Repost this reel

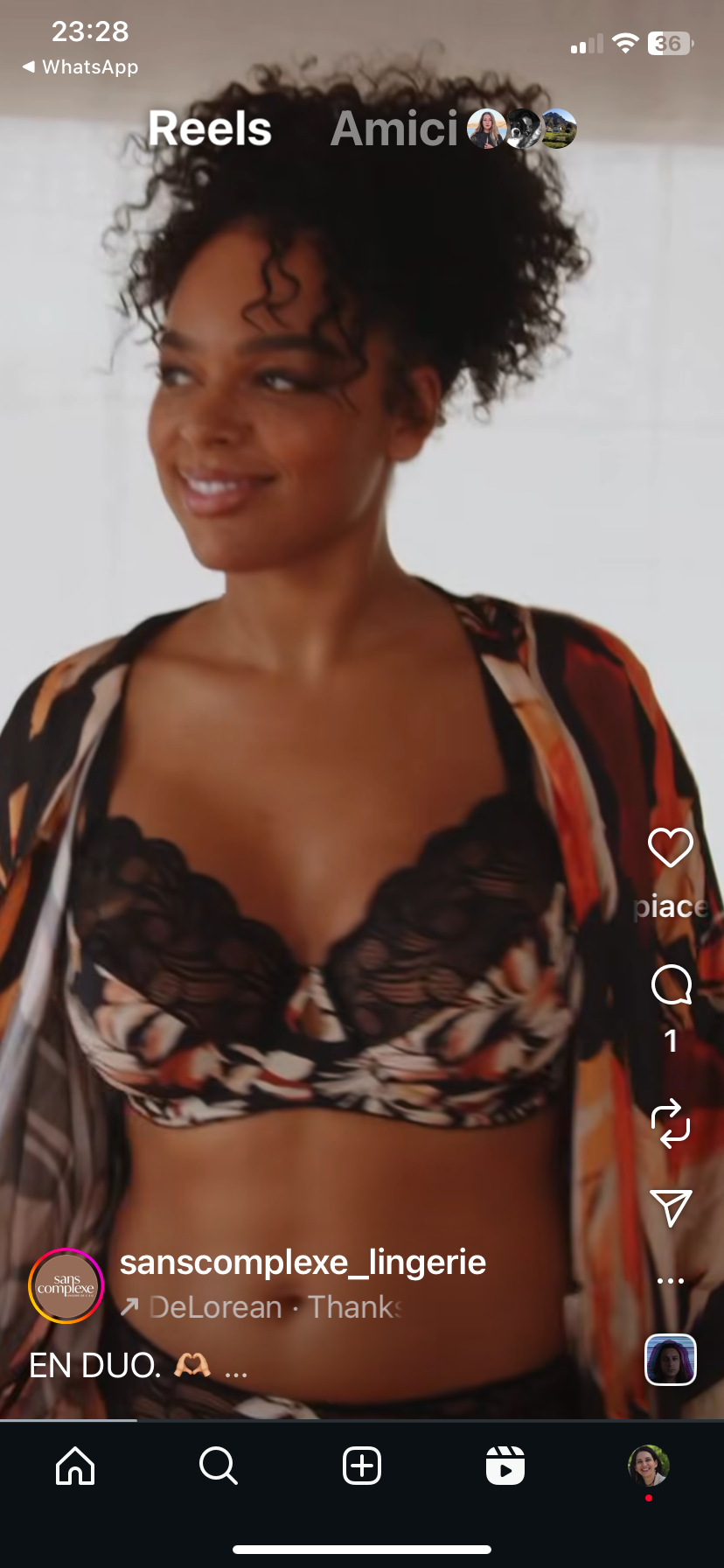671,1123
